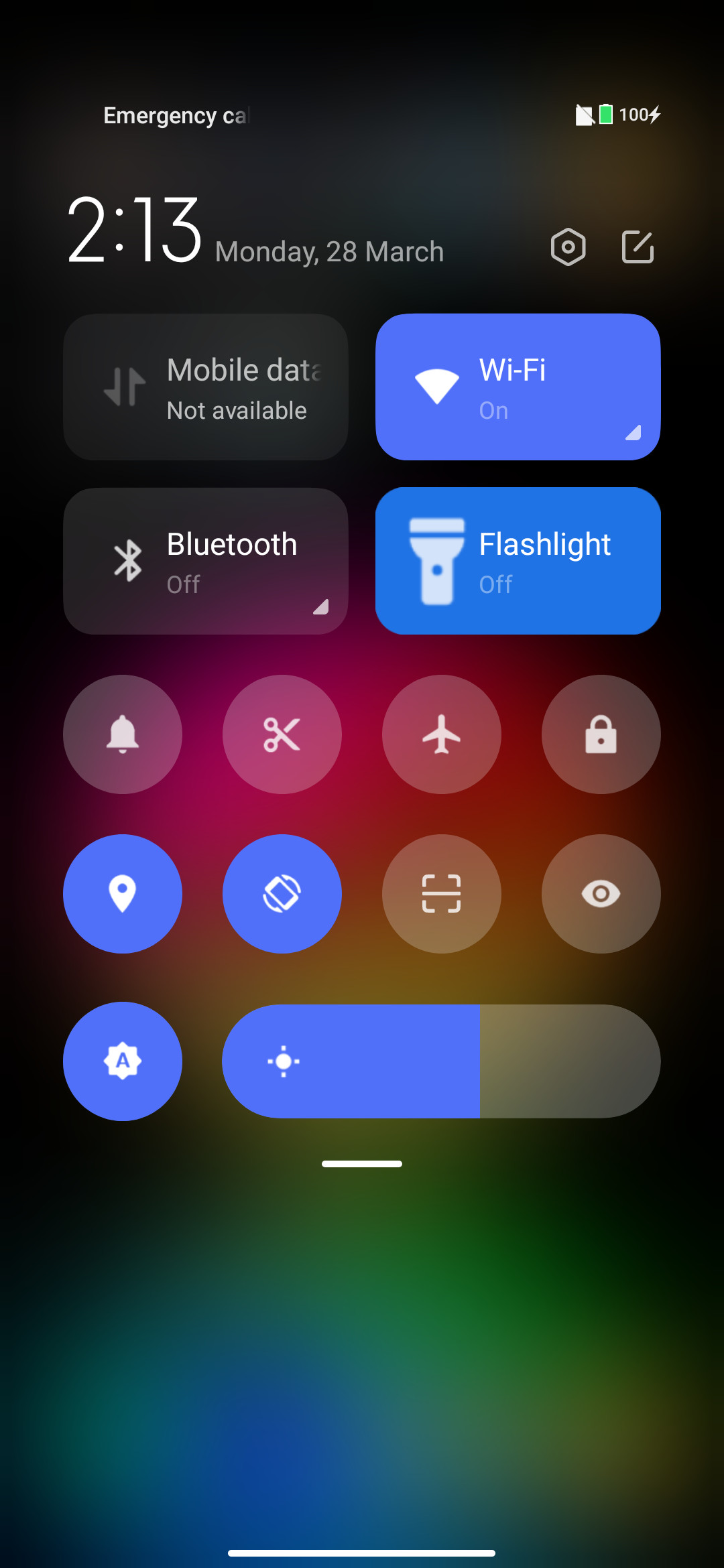Tap the lock screen padlock icon
The image size is (724, 1568).
tap(601, 734)
